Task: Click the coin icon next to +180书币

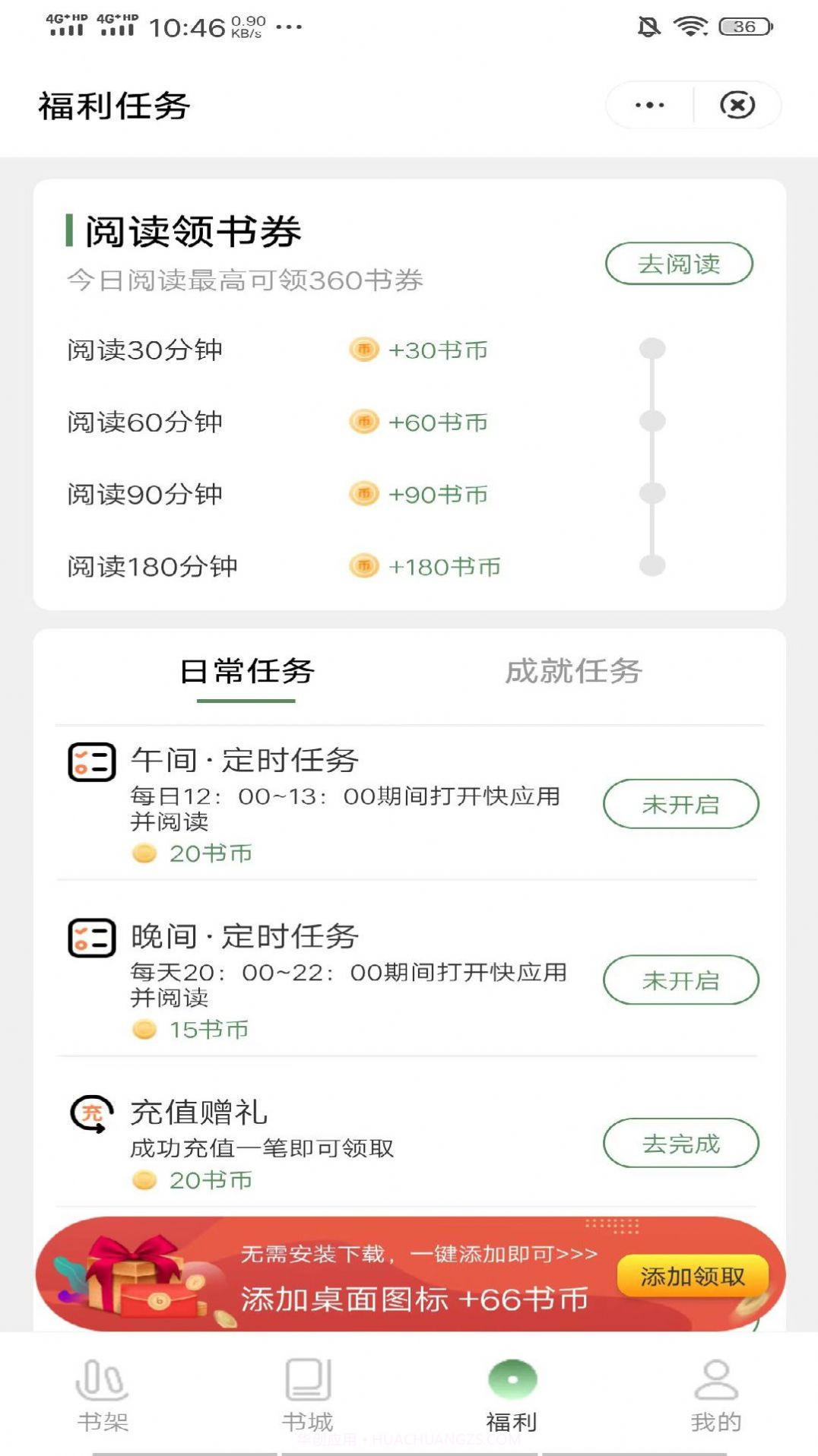Action: tap(363, 565)
